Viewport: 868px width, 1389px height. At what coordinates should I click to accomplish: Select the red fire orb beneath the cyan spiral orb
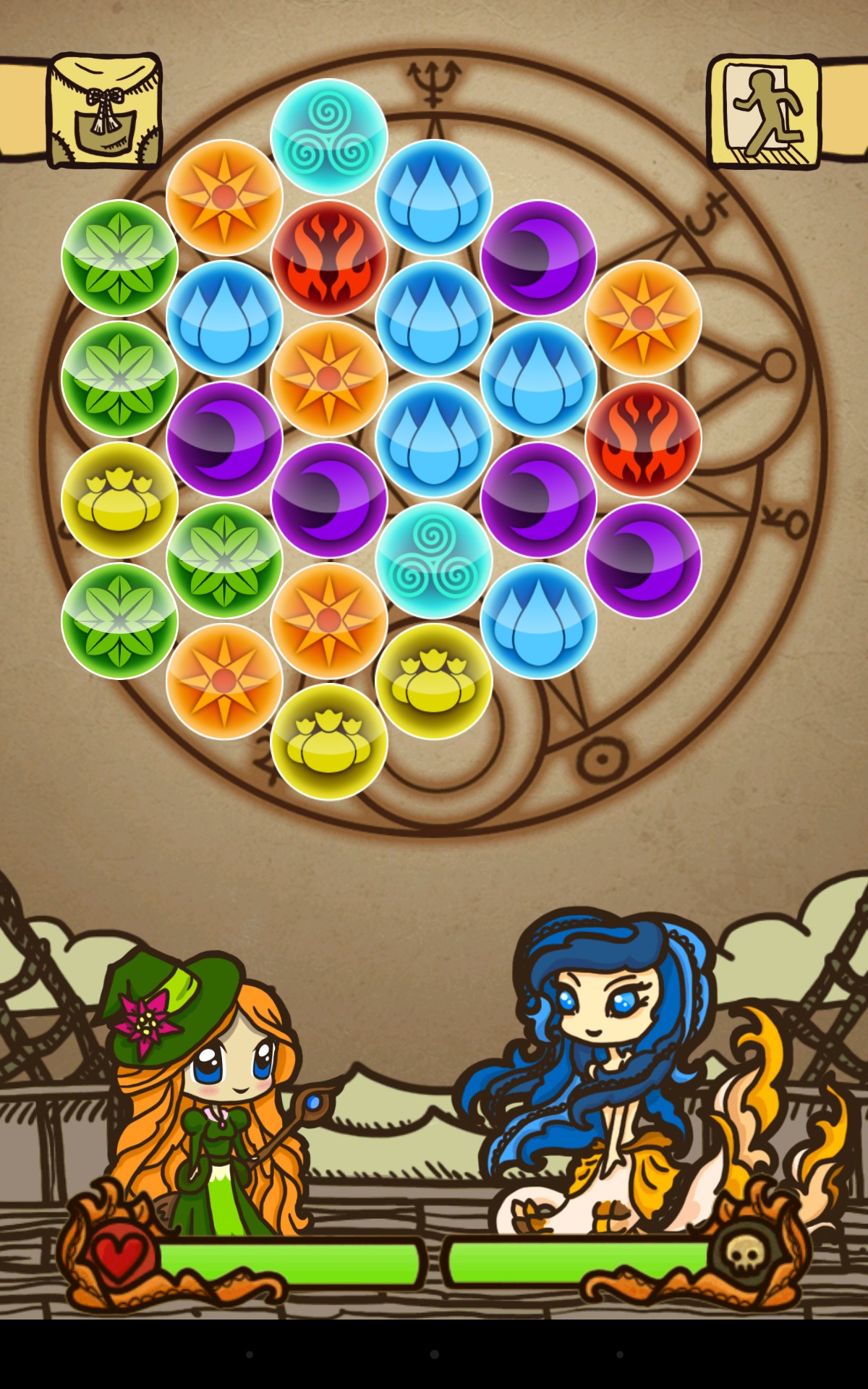(x=329, y=258)
